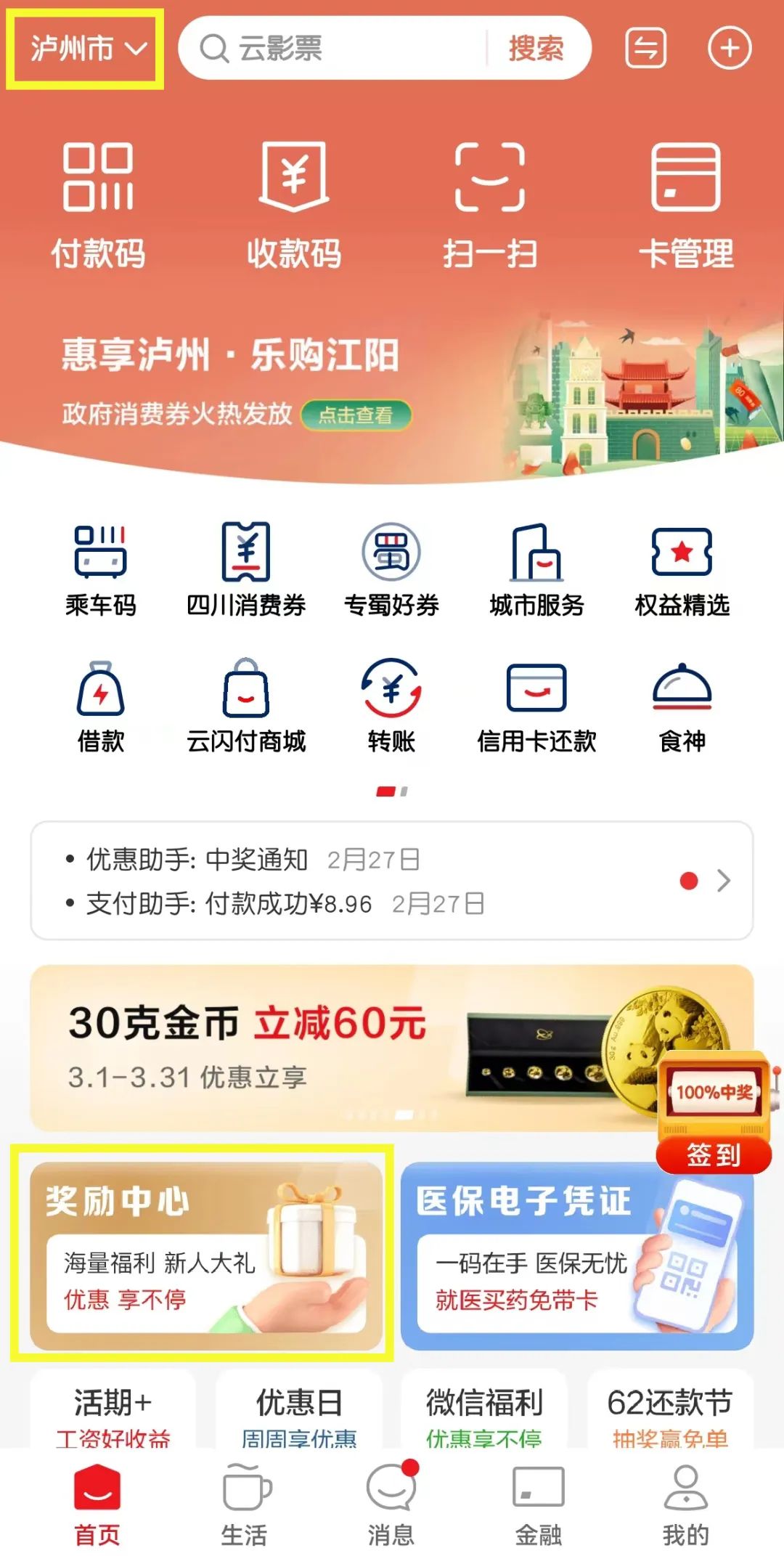The height and width of the screenshot is (1556, 784).
Task: Tap 点击查看 on the coupon banner
Action: pyautogui.click(x=356, y=415)
